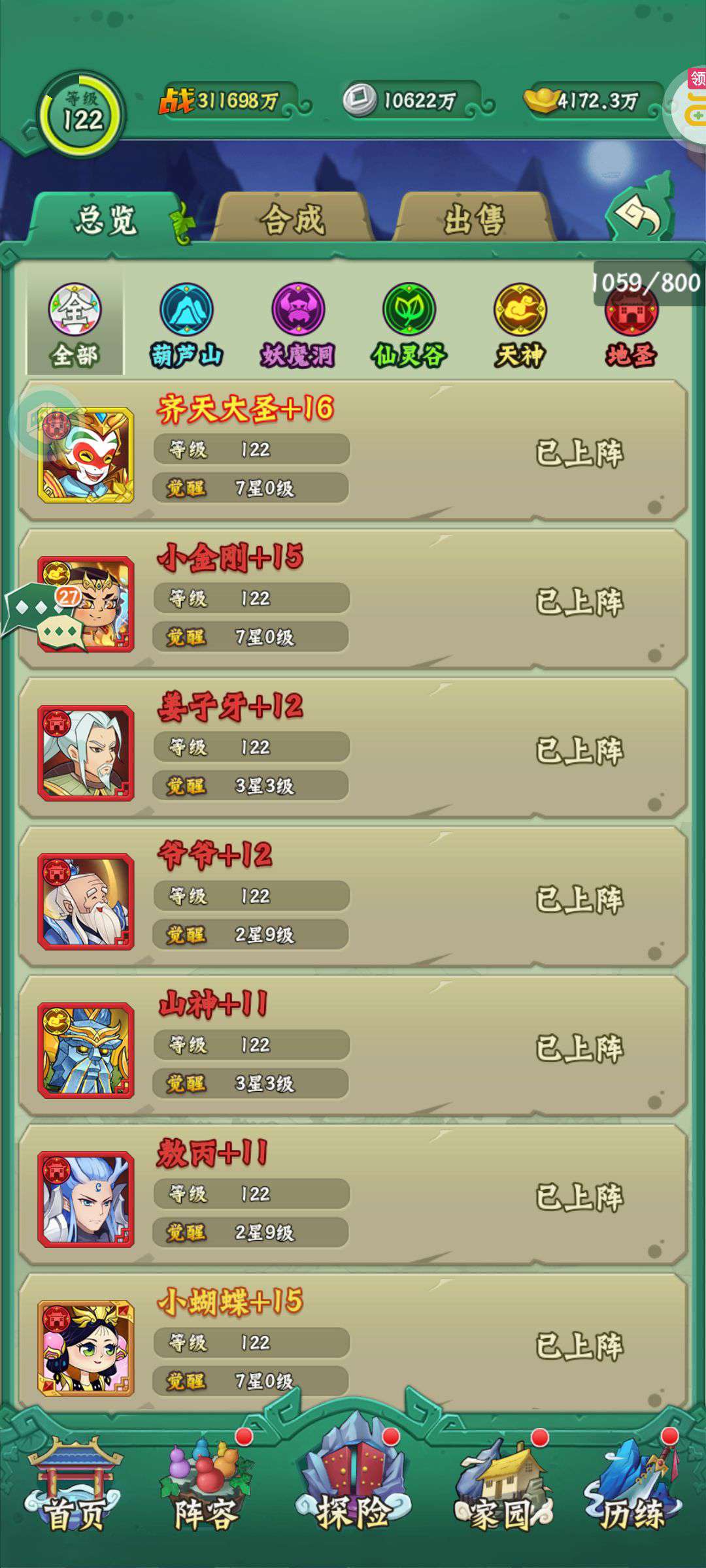Image resolution: width=706 pixels, height=1568 pixels.
Task: Filter heroes by 地圣
Action: [x=630, y=327]
